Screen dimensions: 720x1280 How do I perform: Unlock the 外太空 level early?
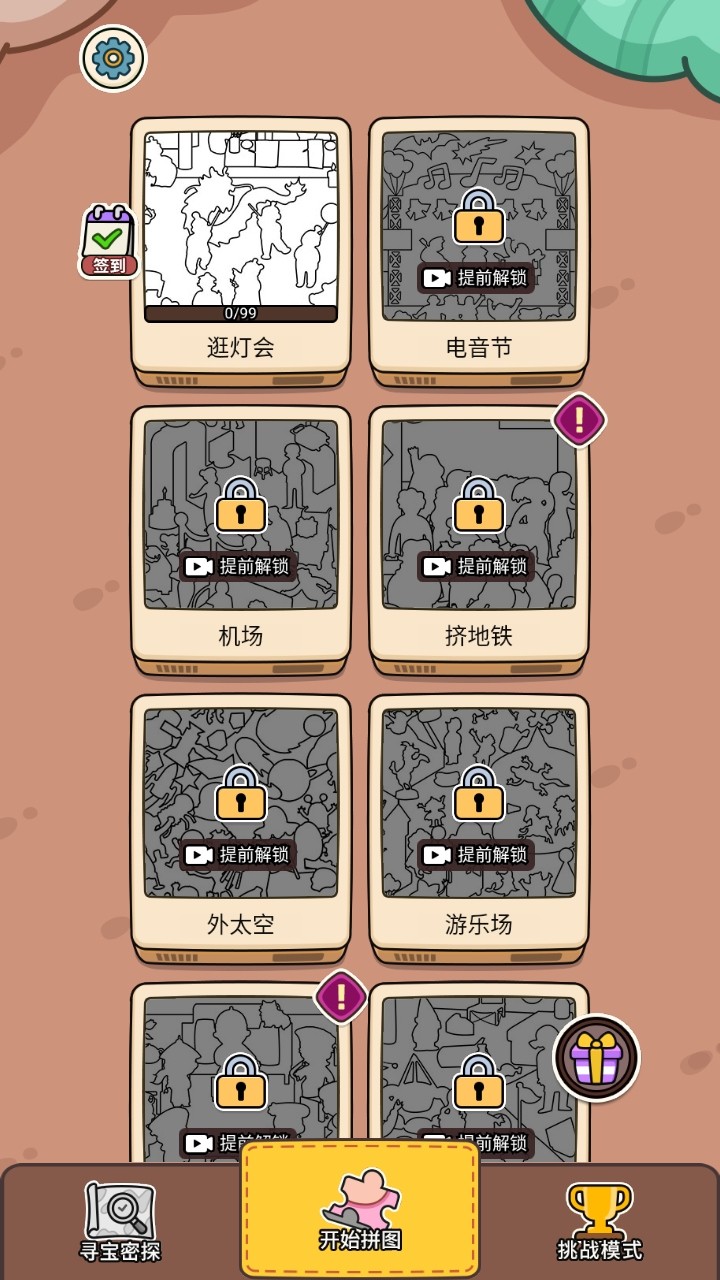[239, 855]
